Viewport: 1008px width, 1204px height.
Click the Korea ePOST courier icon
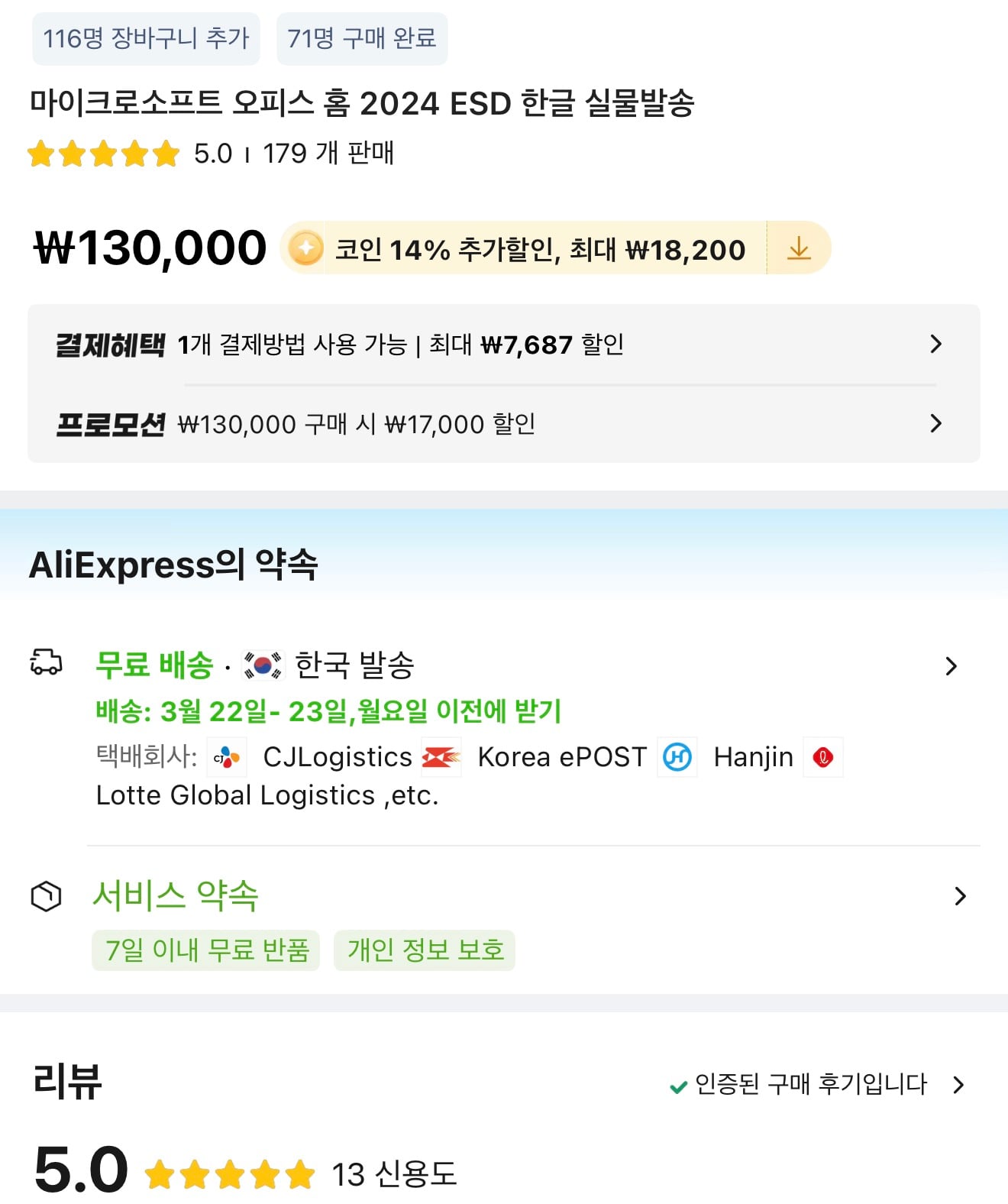pos(441,757)
